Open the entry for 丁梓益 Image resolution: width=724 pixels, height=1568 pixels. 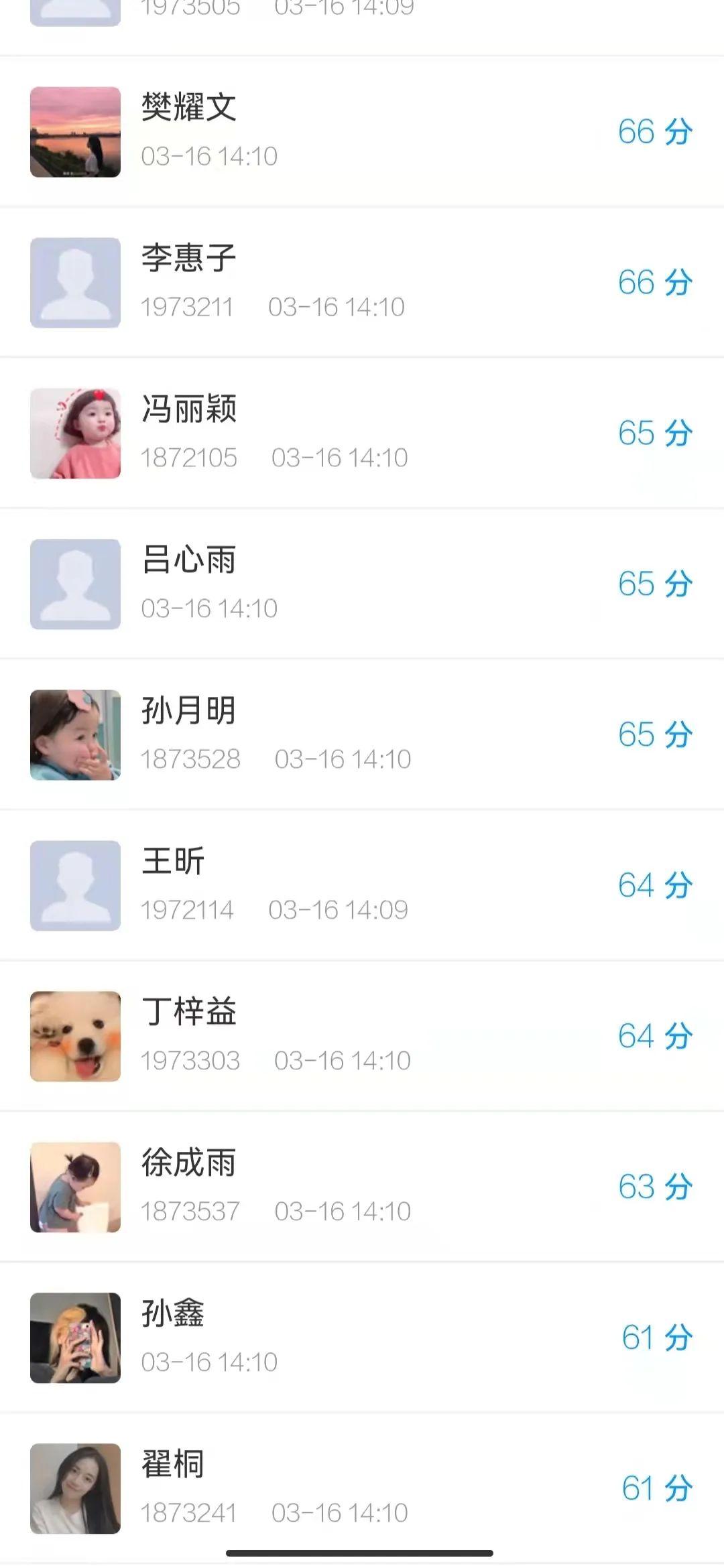tap(362, 1036)
